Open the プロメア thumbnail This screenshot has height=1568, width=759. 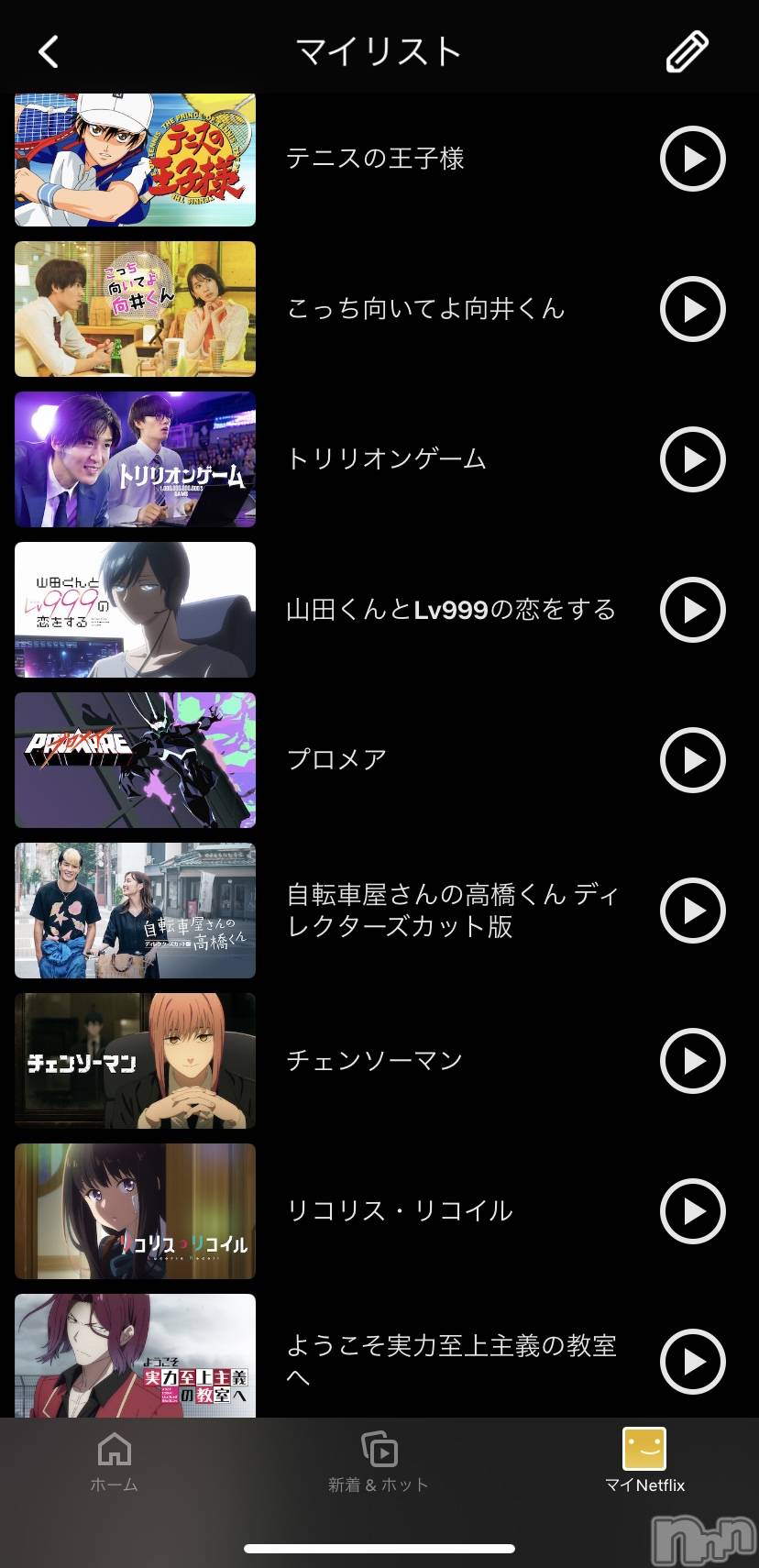click(x=135, y=760)
